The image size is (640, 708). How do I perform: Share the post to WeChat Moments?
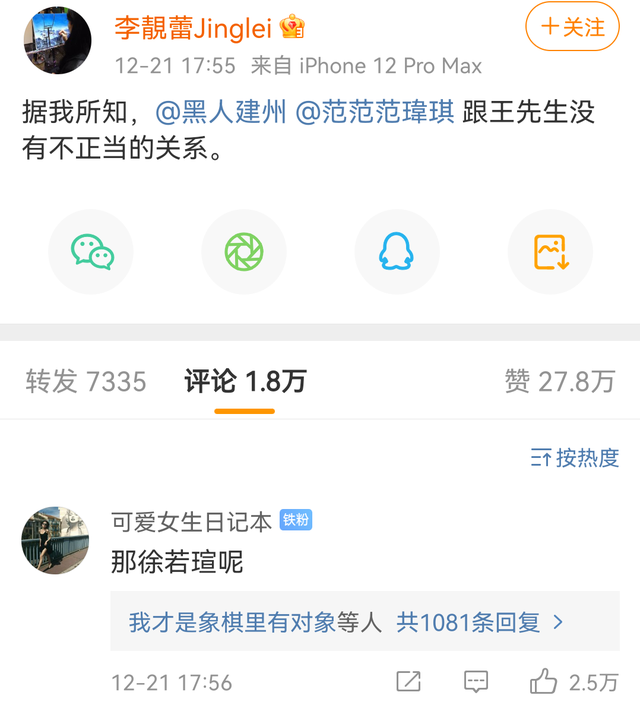coord(244,252)
